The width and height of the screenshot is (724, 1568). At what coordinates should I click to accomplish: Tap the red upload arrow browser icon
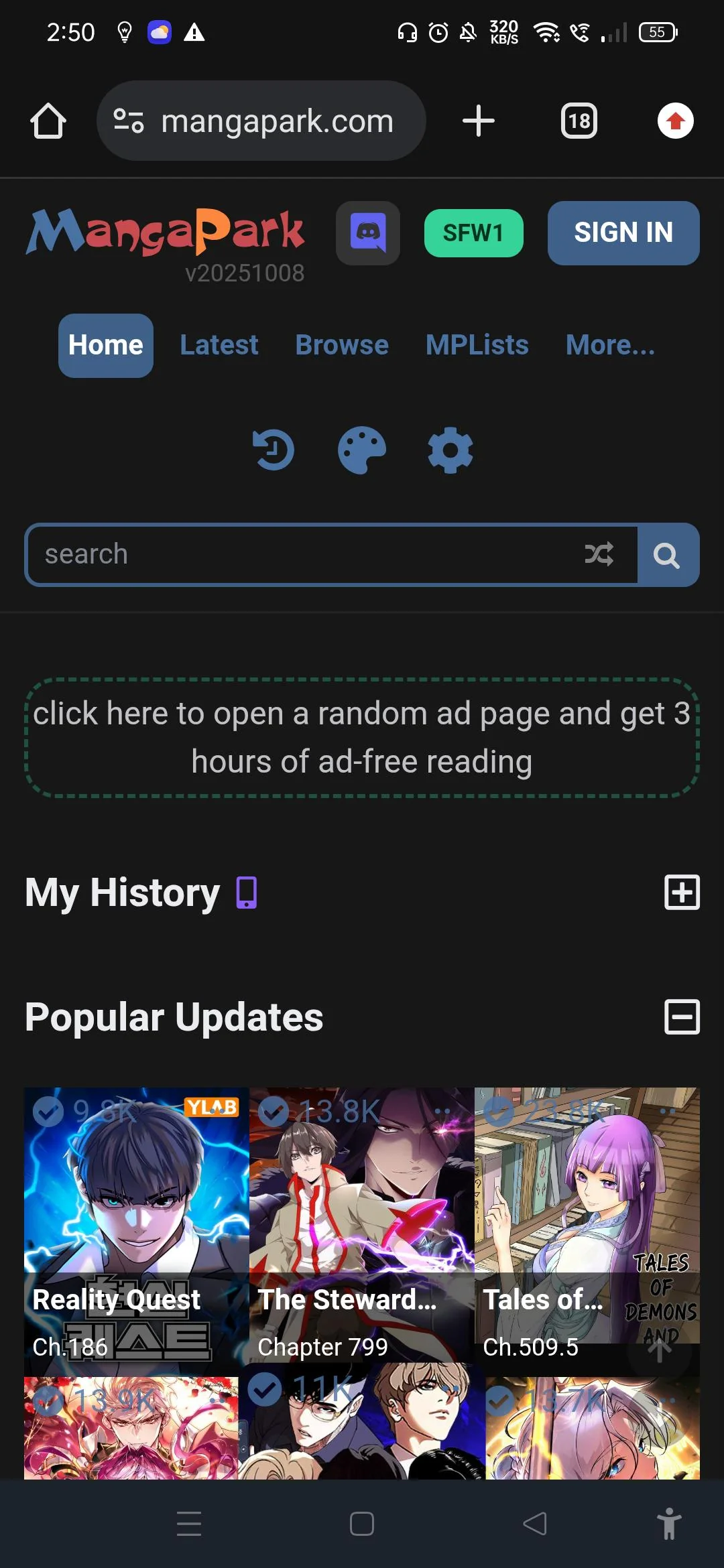click(675, 121)
